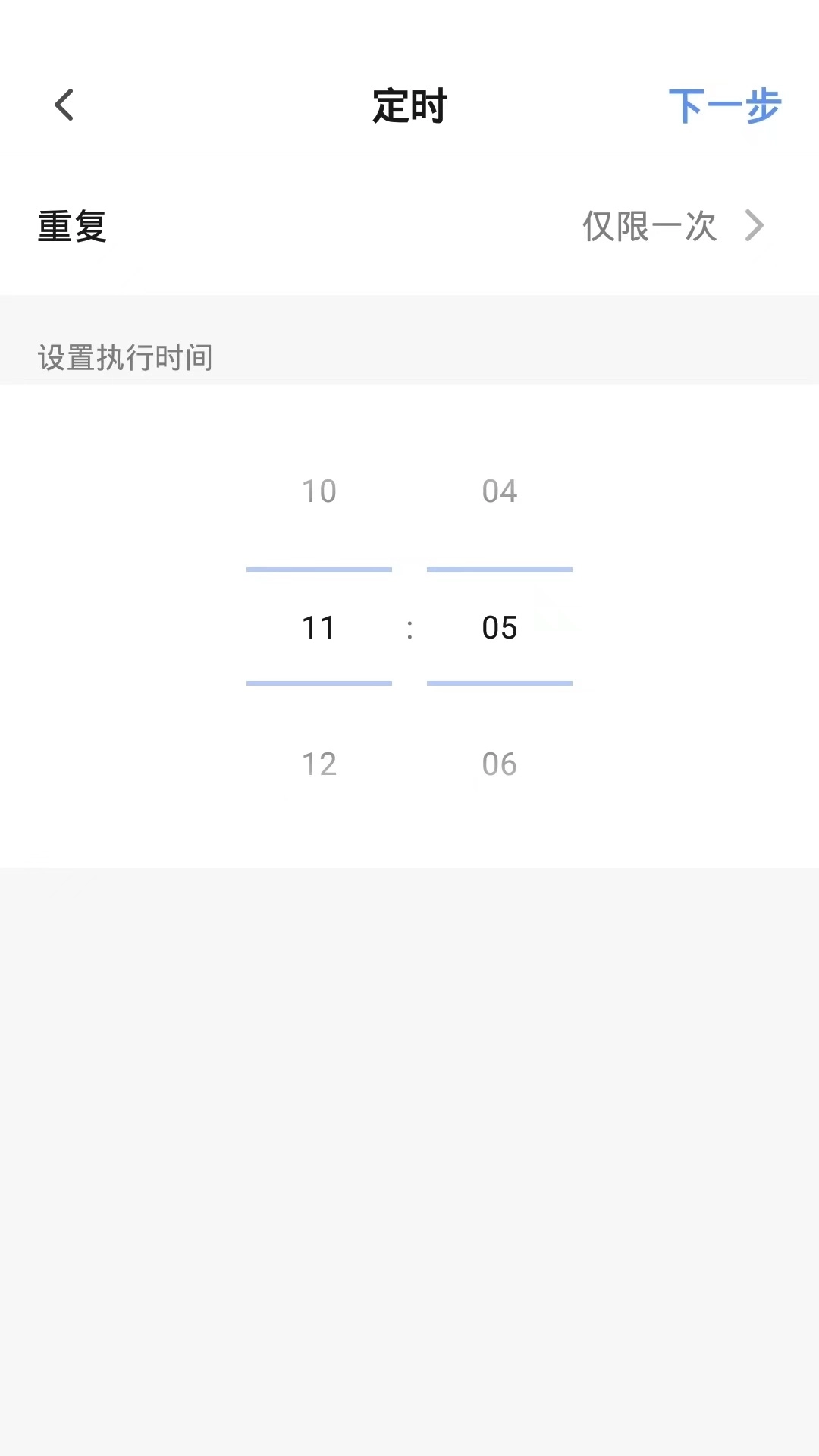Expand repeat frequency by tapping 仅限一次
This screenshot has width=819, height=1456.
[648, 225]
